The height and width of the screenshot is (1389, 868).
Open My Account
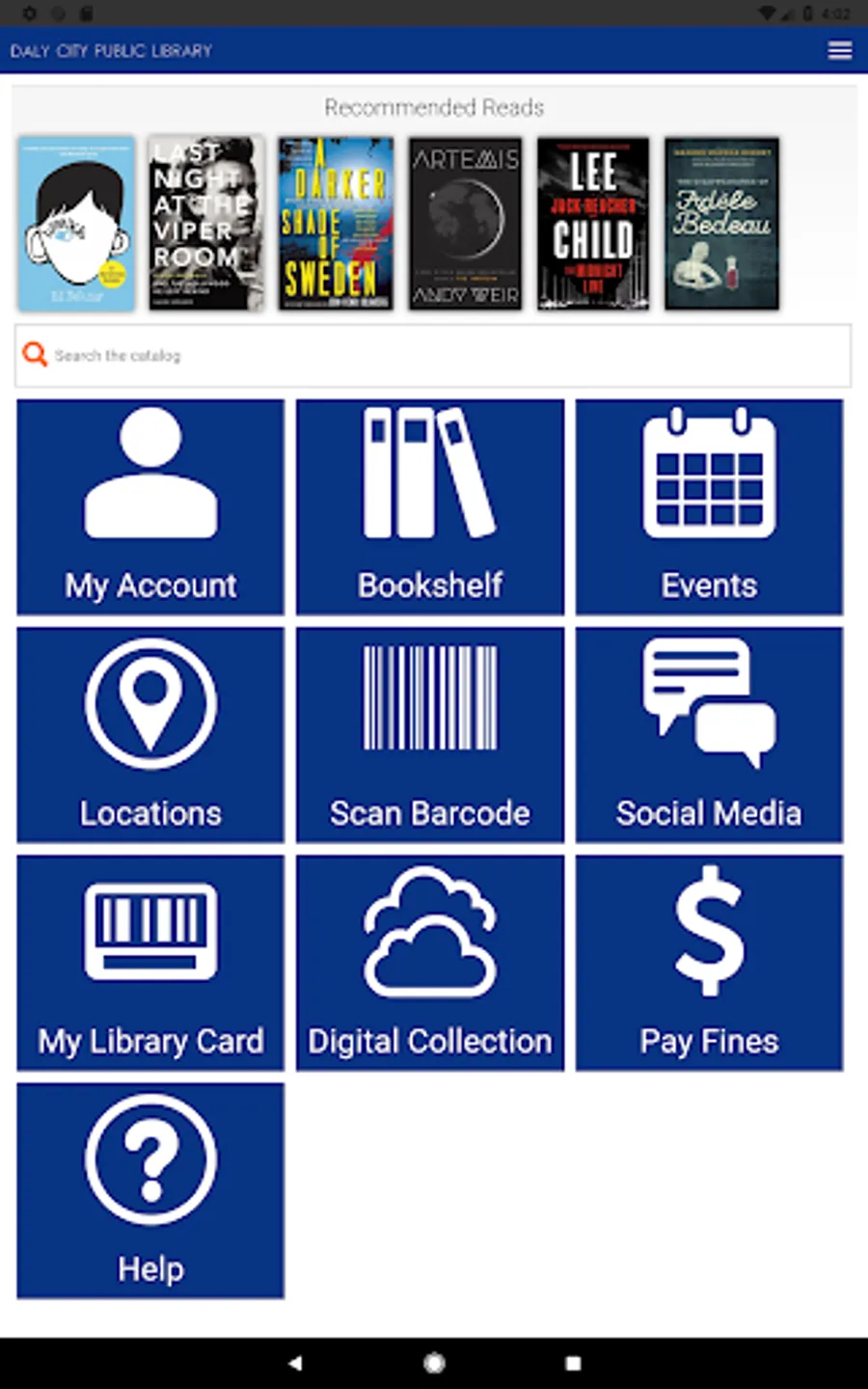tap(150, 507)
